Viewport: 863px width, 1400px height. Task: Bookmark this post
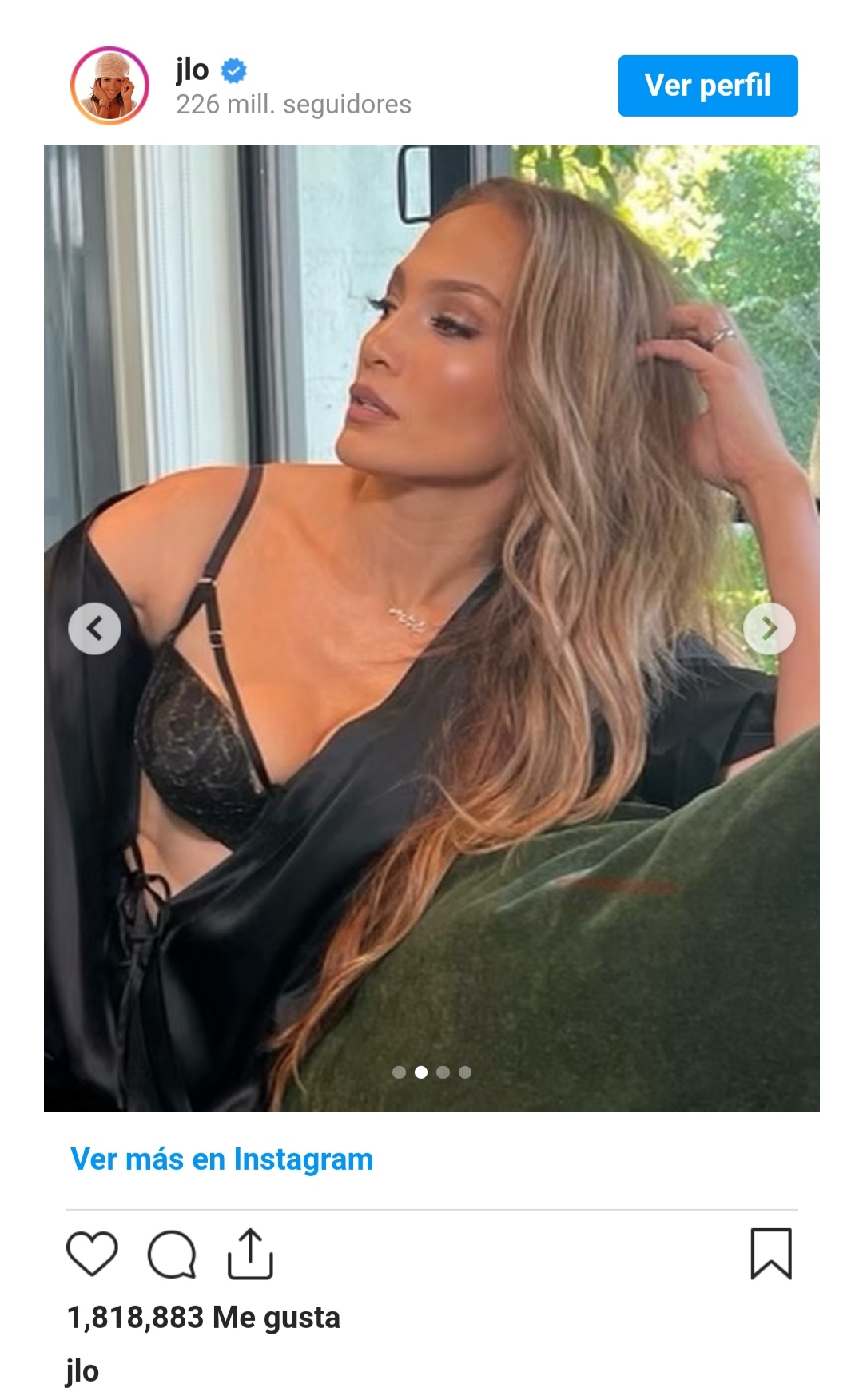coord(771,1253)
